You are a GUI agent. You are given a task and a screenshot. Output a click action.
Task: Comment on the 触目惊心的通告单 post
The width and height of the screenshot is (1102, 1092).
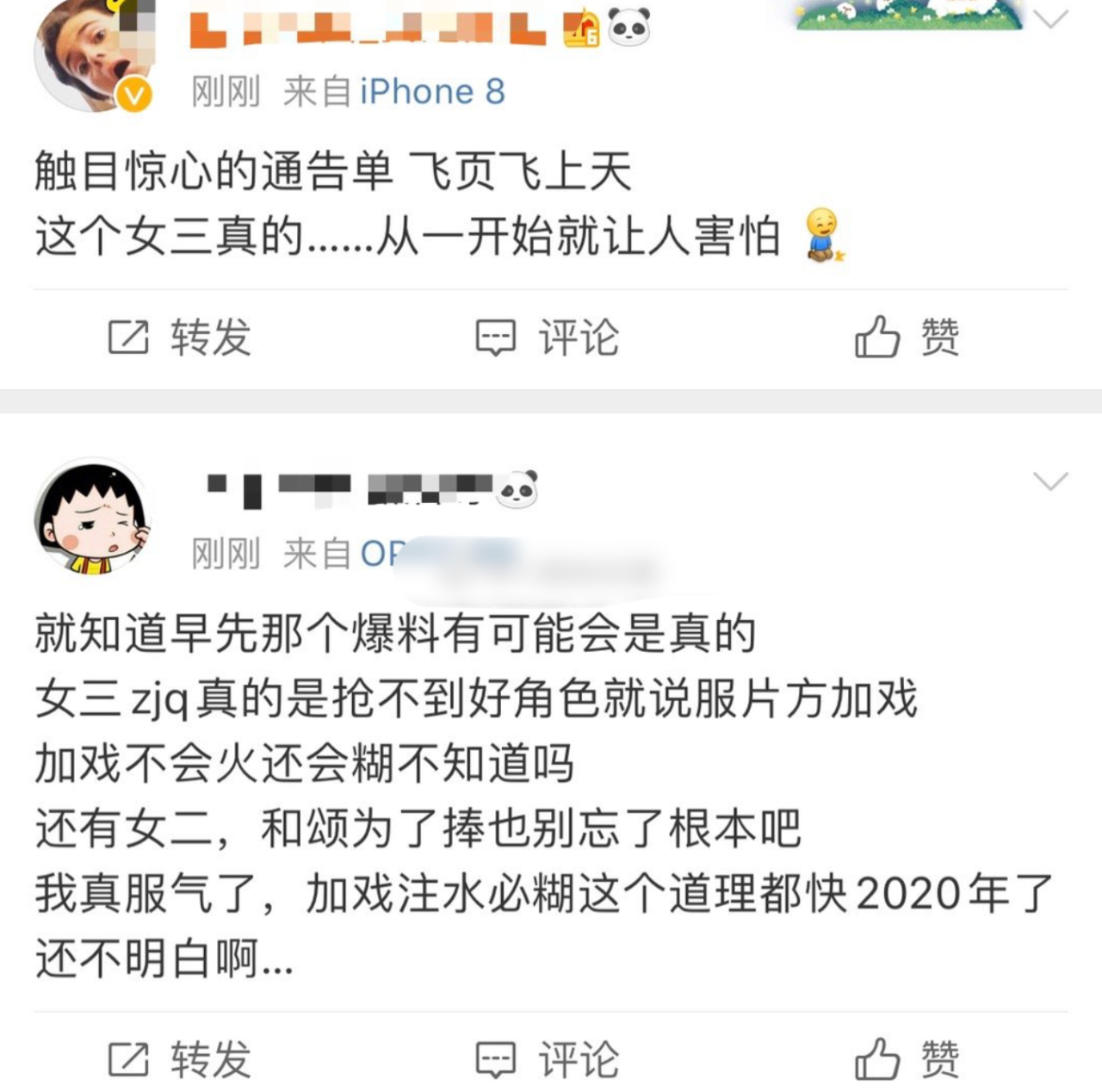point(548,337)
